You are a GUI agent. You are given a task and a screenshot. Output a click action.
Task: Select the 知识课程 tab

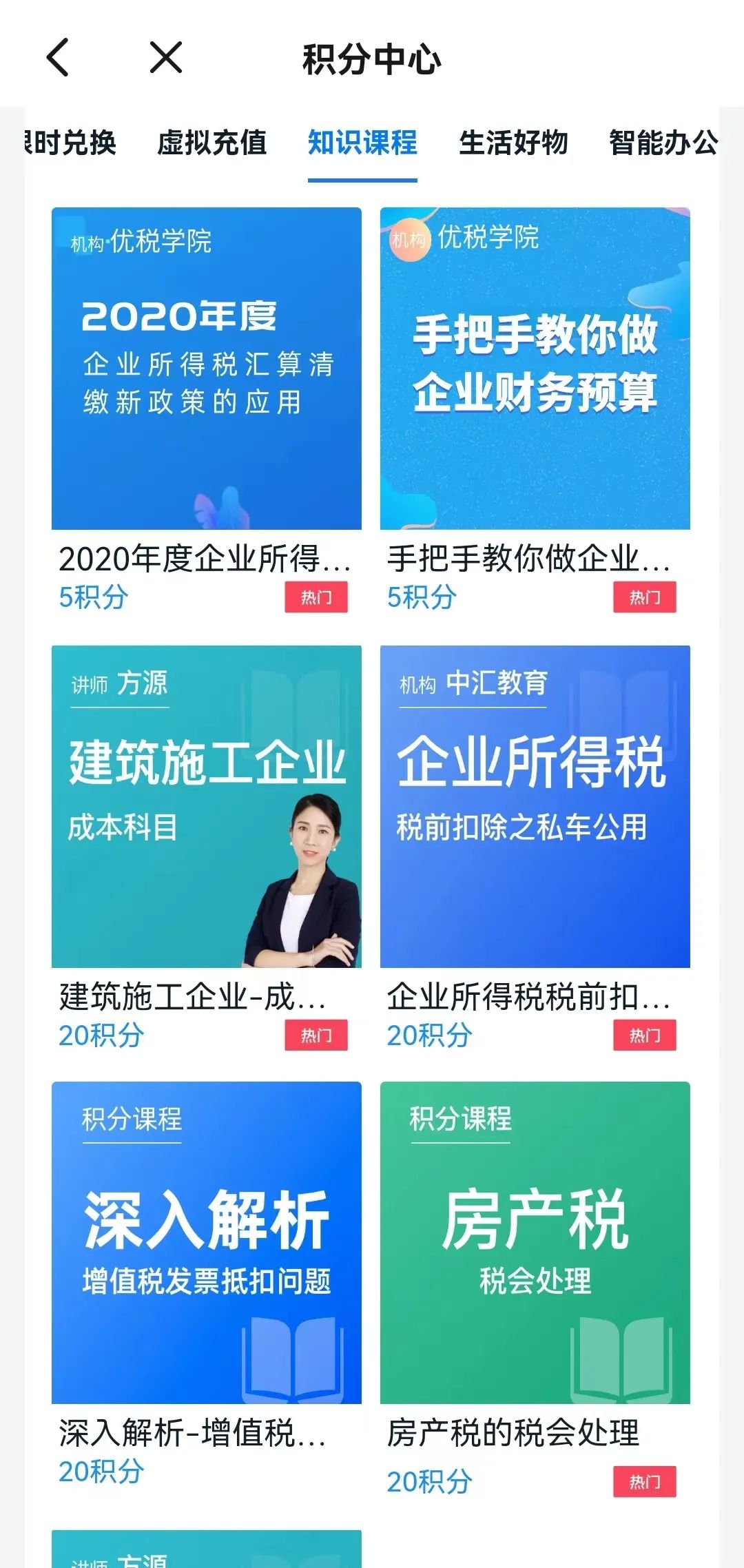[x=362, y=143]
